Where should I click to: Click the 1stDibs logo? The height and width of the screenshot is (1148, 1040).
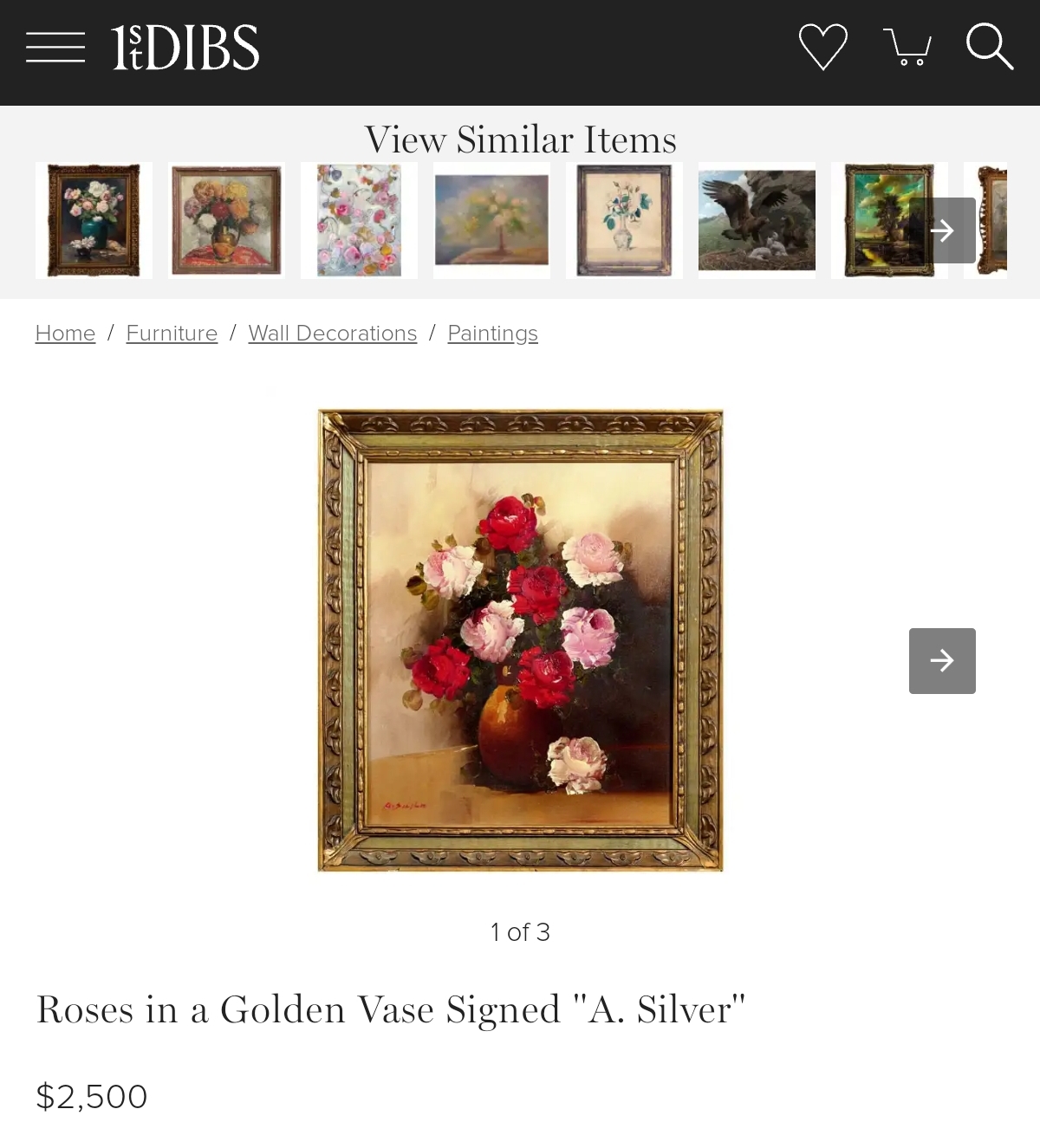coord(183,48)
